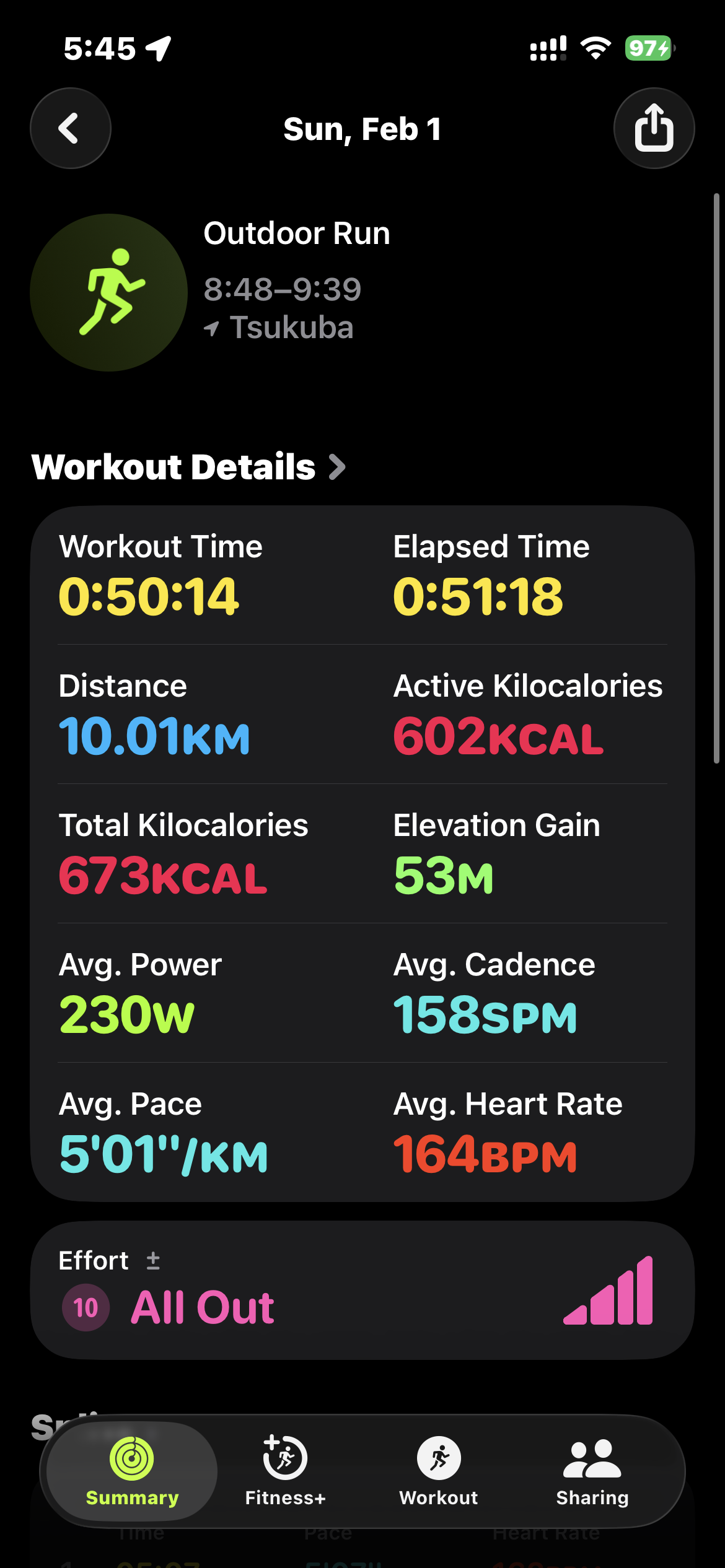Switch to the Summary tab
Viewport: 725px width, 1568px height.
pos(132,1470)
